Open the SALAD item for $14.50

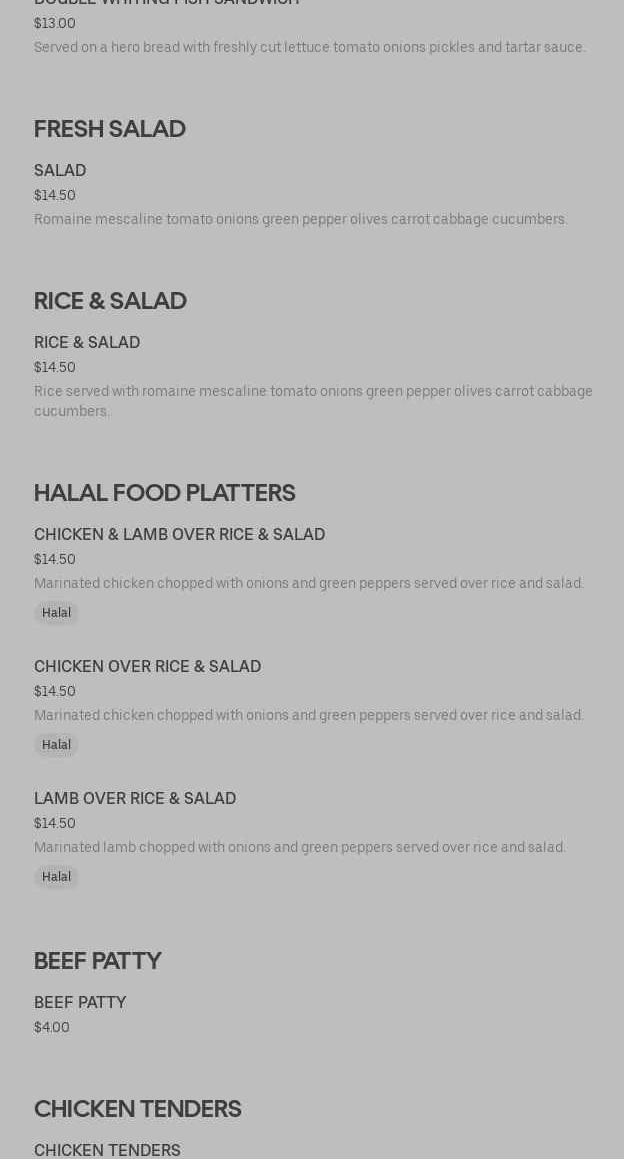[x=60, y=171]
